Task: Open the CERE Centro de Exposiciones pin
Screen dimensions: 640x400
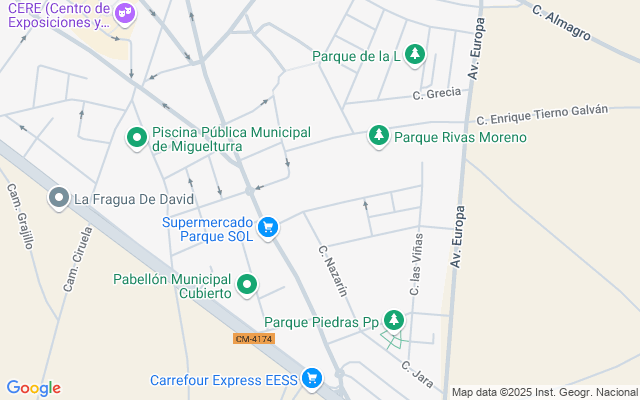Action: pyautogui.click(x=124, y=13)
